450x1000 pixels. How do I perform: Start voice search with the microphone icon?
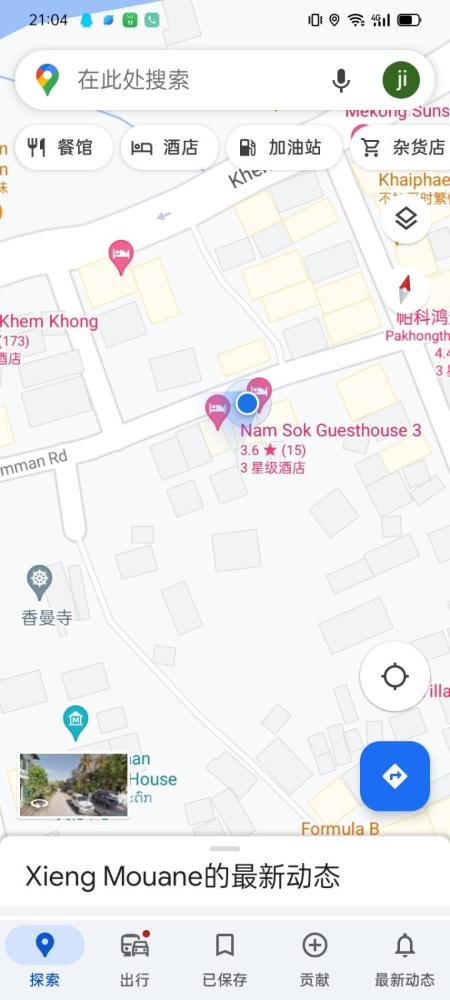click(x=341, y=80)
